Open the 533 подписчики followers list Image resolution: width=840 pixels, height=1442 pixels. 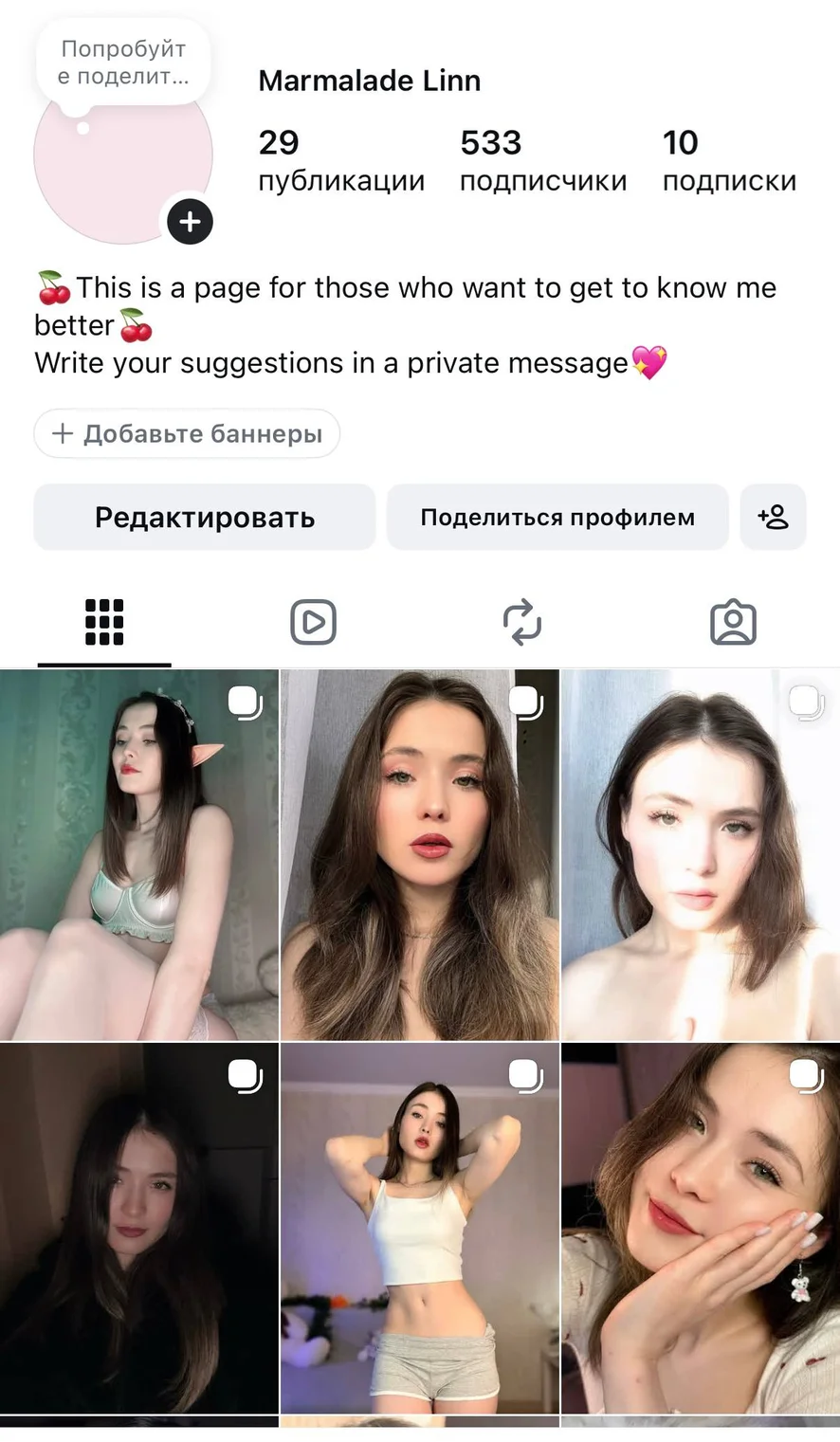click(542, 160)
